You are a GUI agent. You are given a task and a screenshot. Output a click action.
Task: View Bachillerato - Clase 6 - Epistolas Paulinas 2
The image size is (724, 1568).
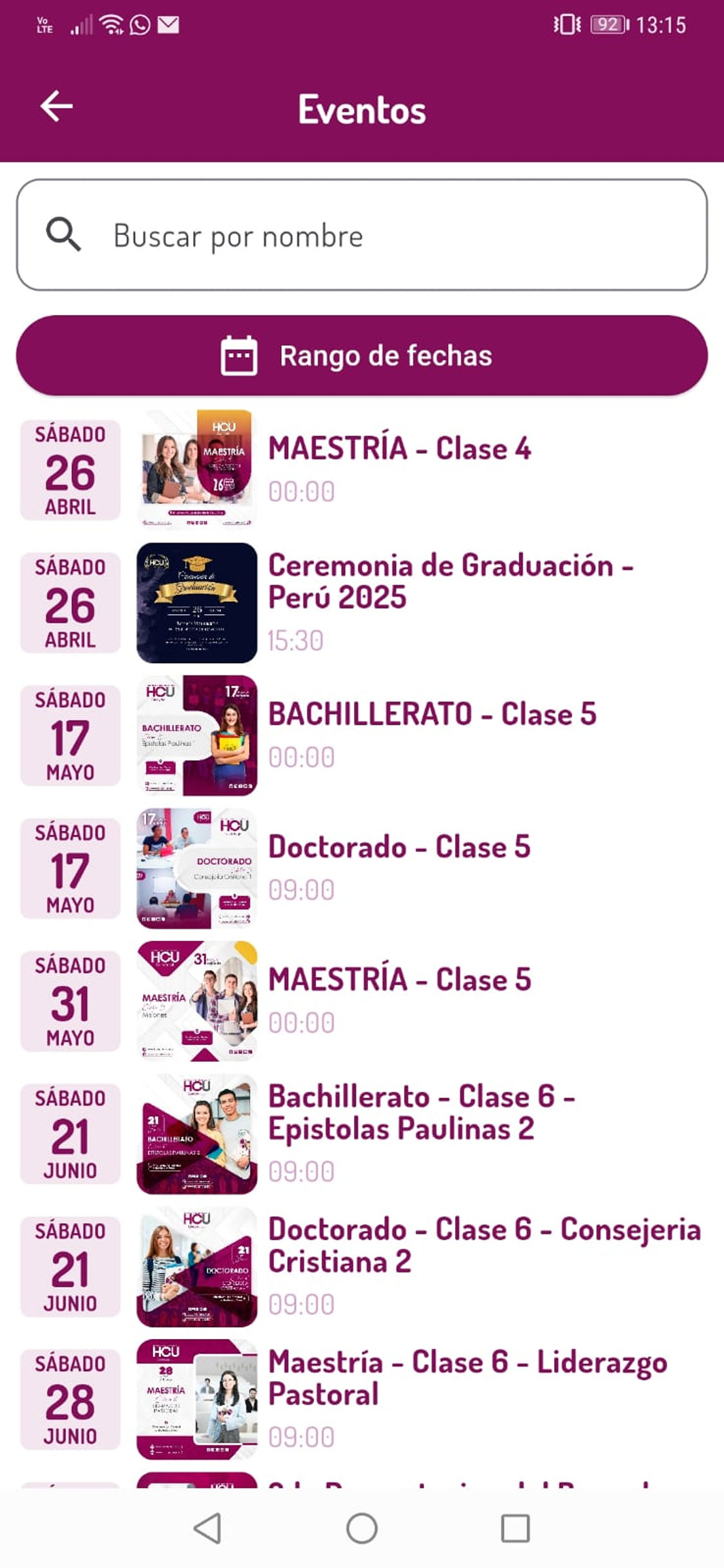(421, 1113)
